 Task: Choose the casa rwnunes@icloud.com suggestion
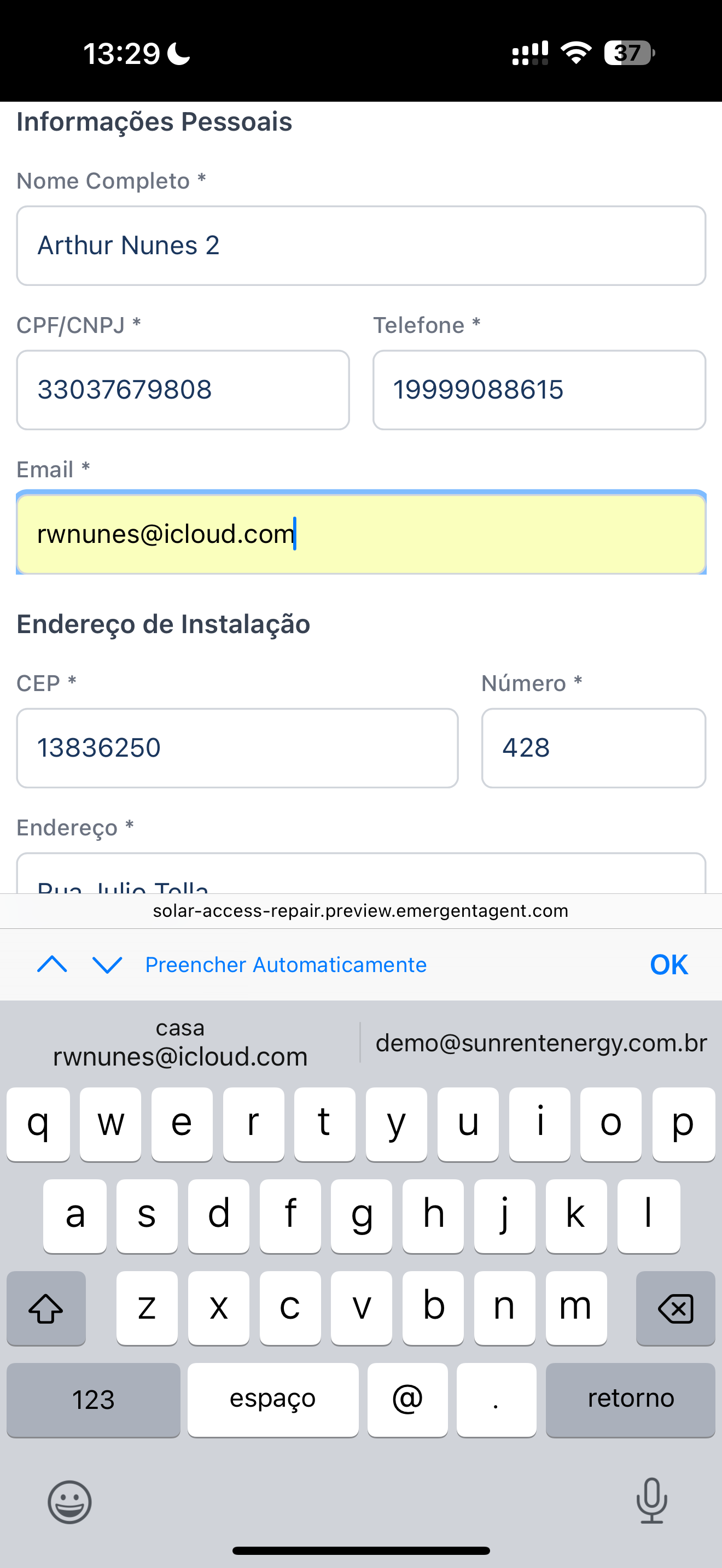pyautogui.click(x=180, y=1043)
